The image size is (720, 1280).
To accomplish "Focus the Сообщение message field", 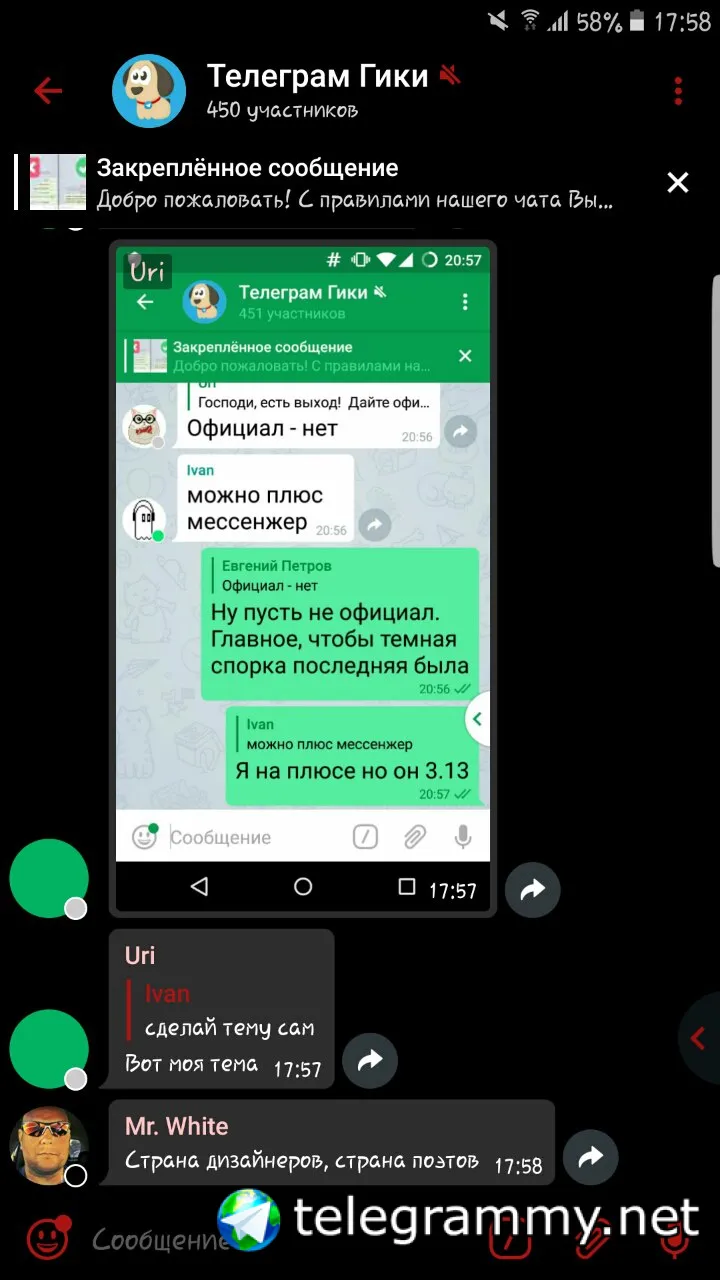I will tap(160, 1241).
